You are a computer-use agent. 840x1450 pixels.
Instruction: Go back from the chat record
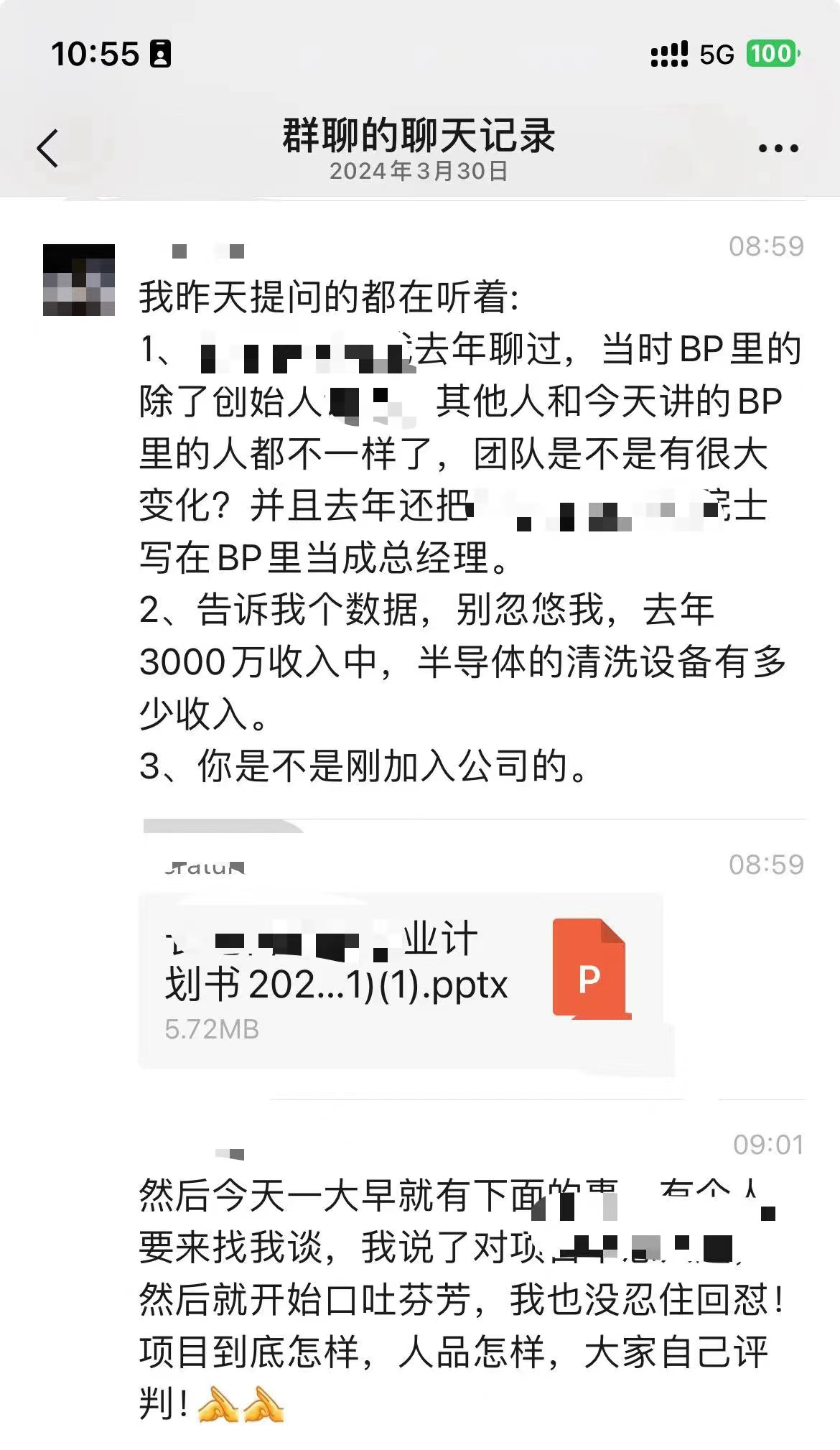pyautogui.click(x=48, y=149)
